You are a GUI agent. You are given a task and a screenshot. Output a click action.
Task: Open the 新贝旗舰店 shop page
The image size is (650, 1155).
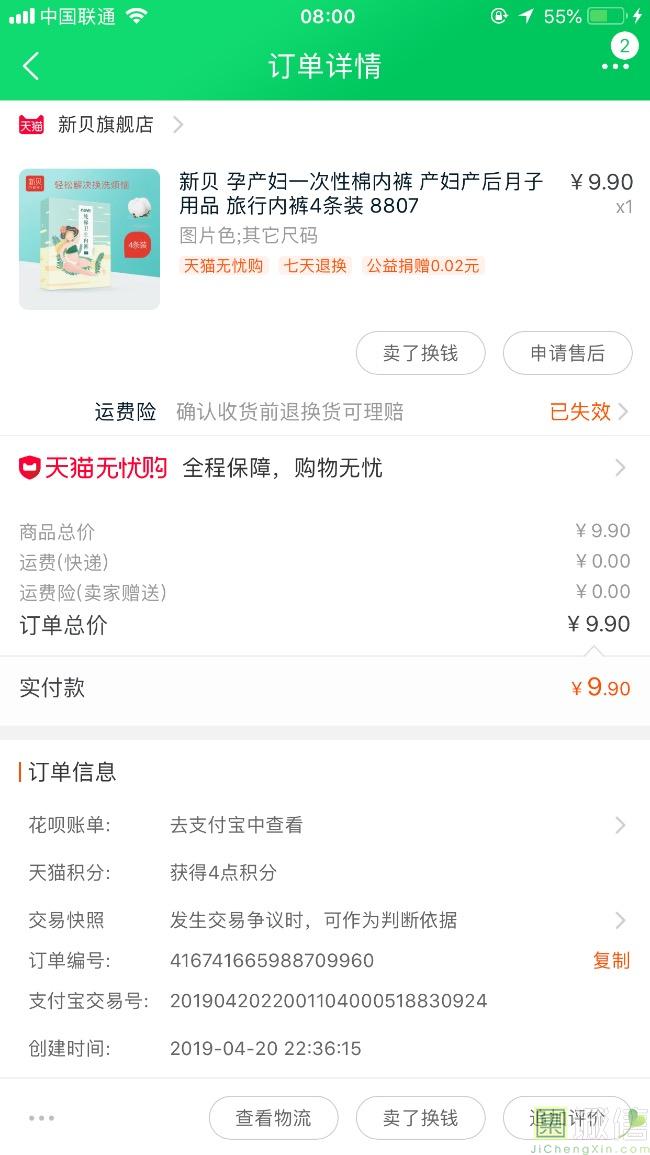click(105, 125)
